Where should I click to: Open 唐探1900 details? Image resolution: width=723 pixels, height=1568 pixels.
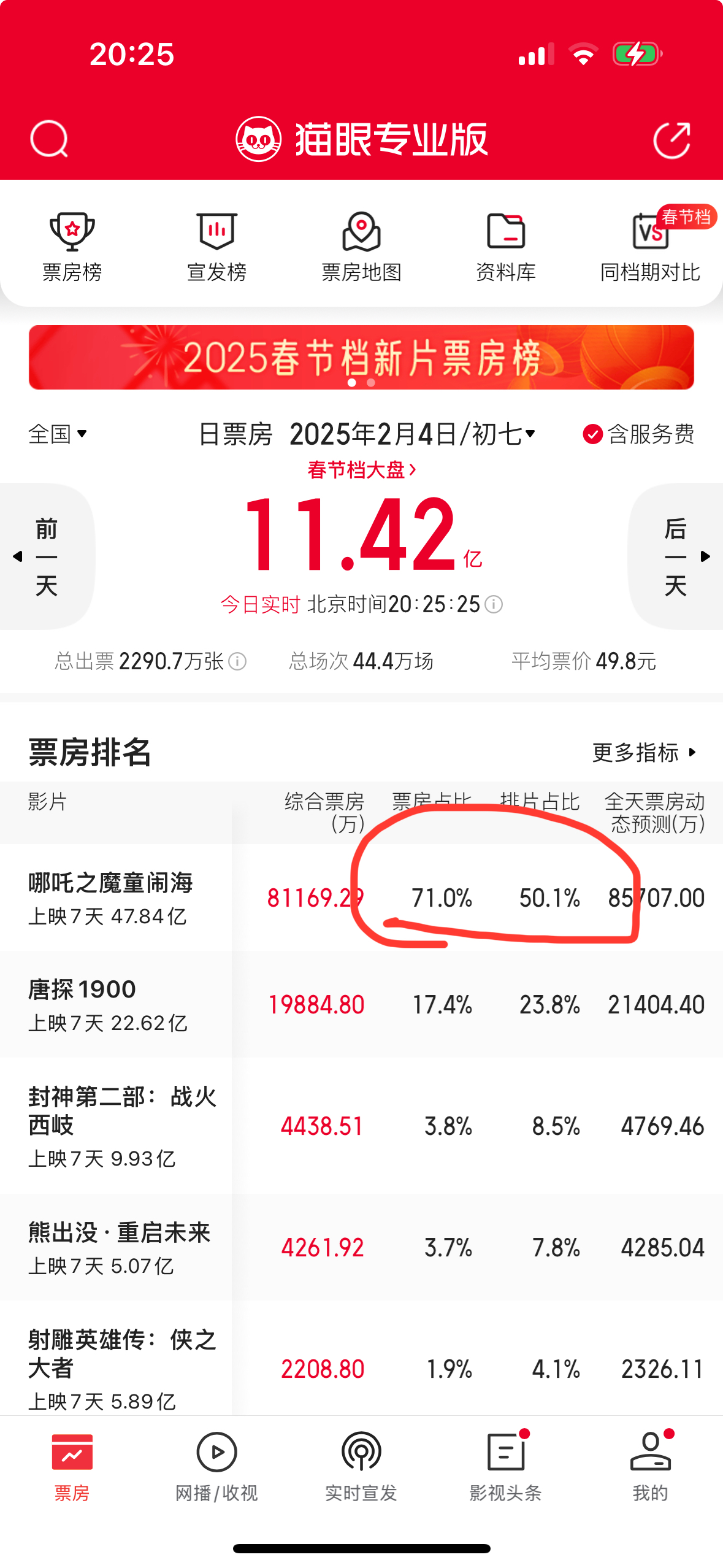click(110, 1004)
